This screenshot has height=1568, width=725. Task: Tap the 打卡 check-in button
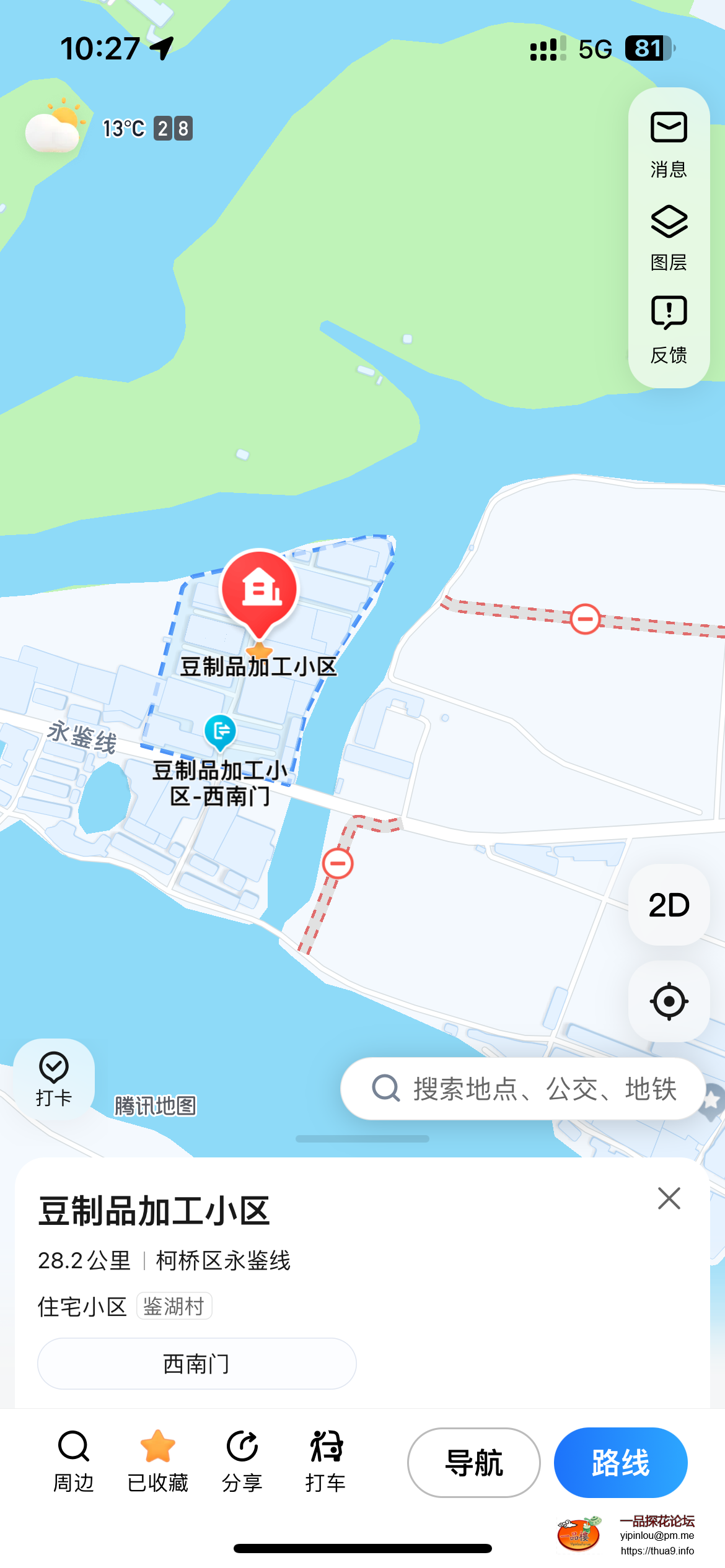54,1079
